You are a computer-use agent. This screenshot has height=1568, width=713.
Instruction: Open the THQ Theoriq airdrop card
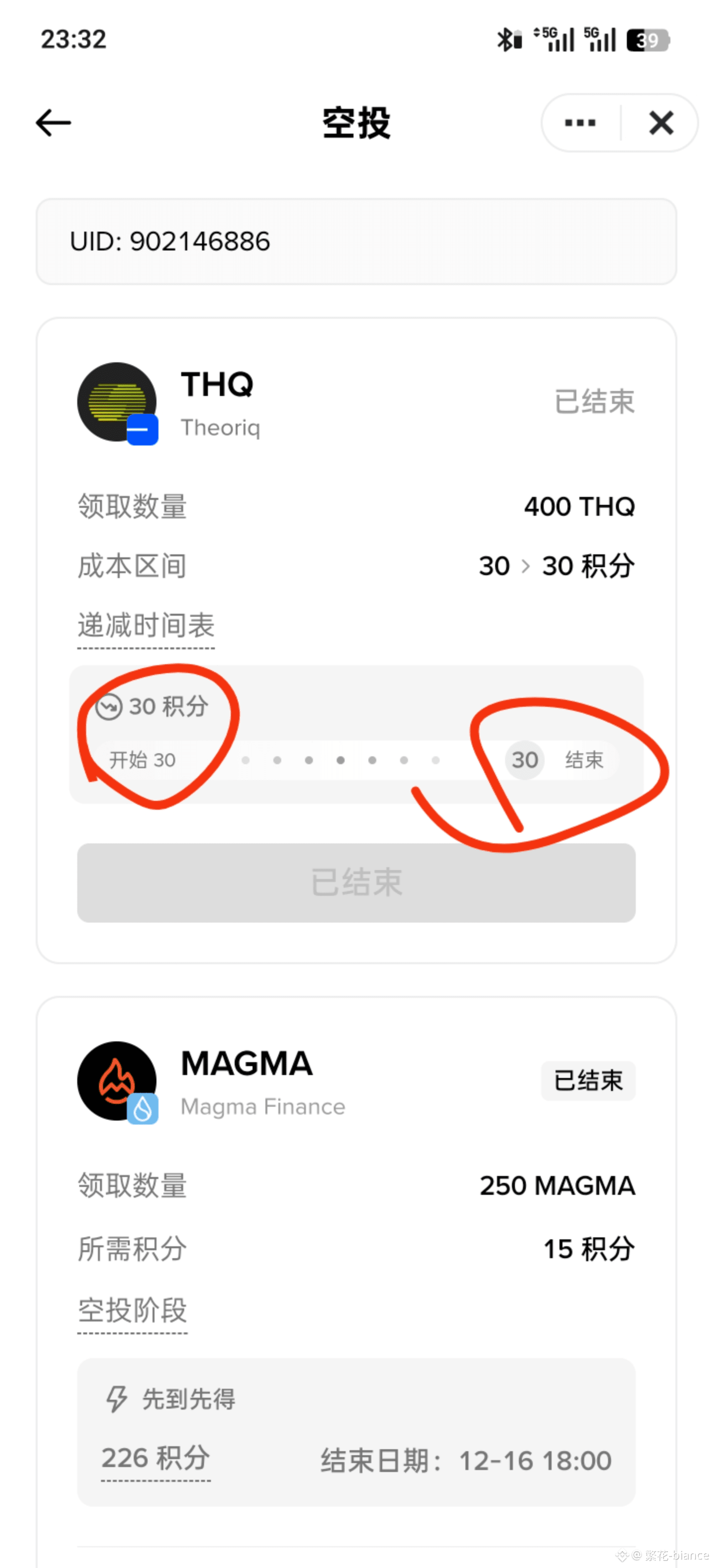click(356, 640)
